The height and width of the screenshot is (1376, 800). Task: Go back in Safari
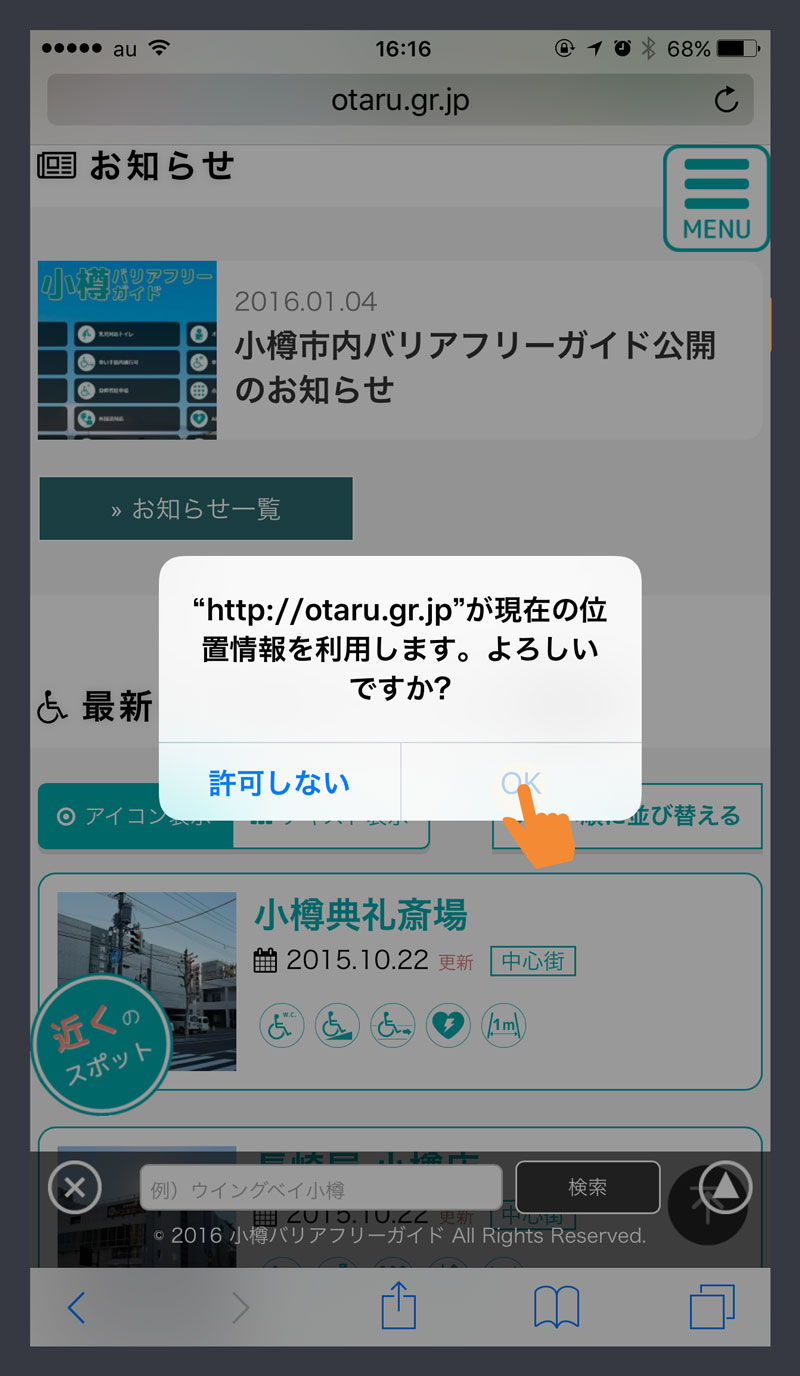(76, 1307)
